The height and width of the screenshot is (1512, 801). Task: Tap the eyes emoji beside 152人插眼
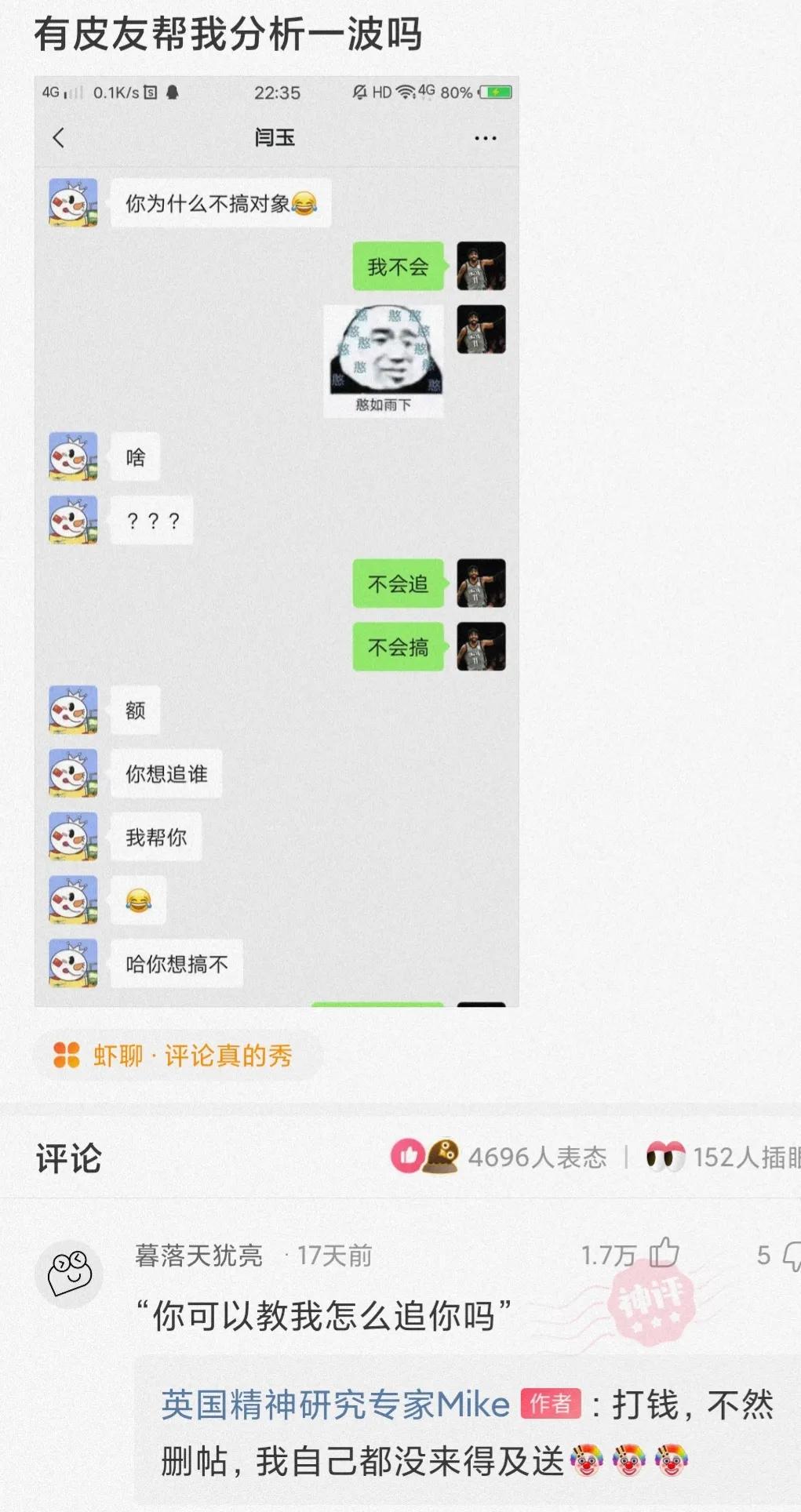click(x=666, y=1156)
